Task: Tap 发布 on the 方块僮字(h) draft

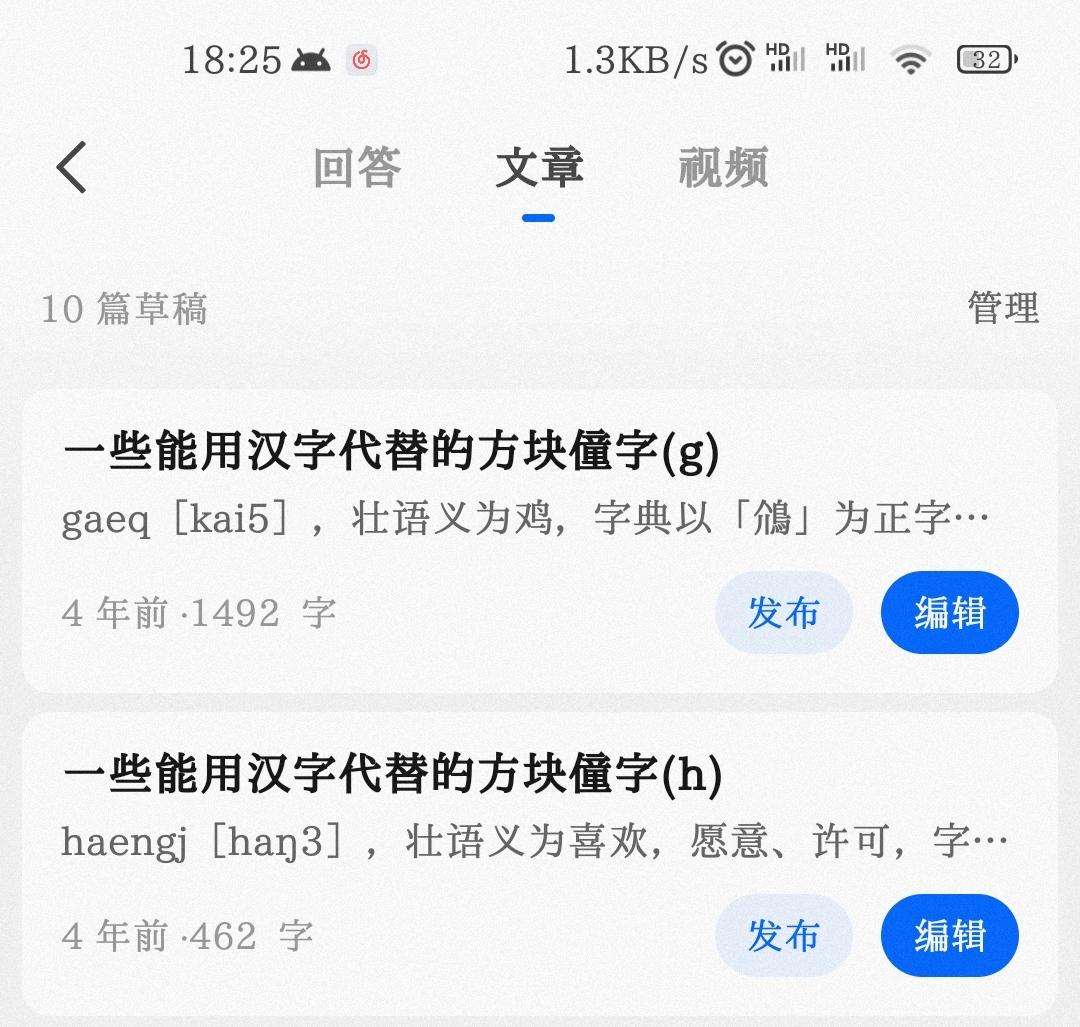Action: click(783, 935)
